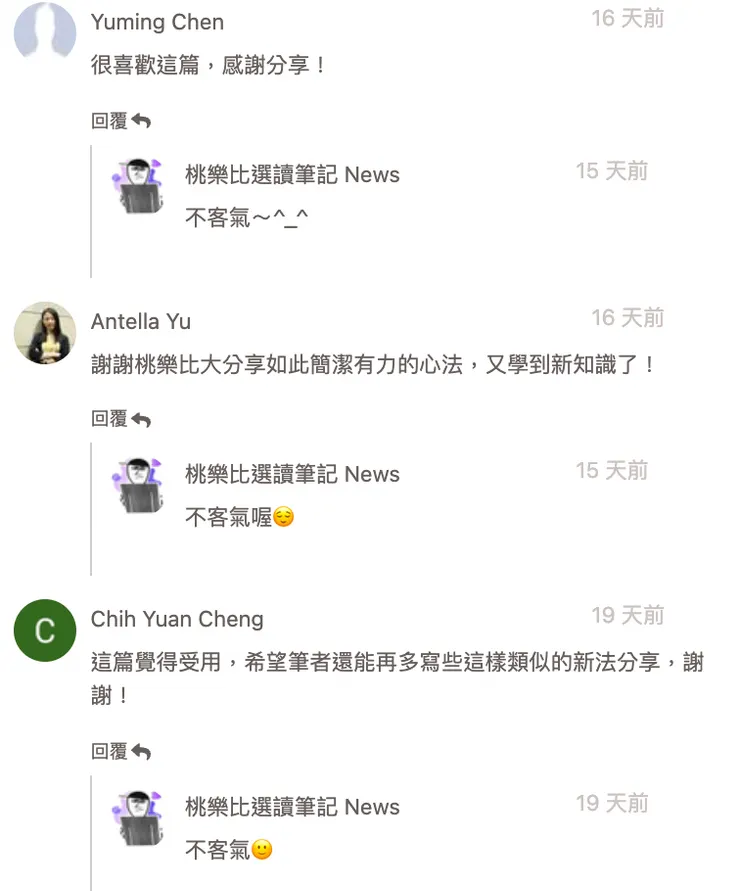Click the 19 天前 timestamp on Chih Yuan Cheng's comment
Viewport: 740px width, 891px height.
[631, 615]
